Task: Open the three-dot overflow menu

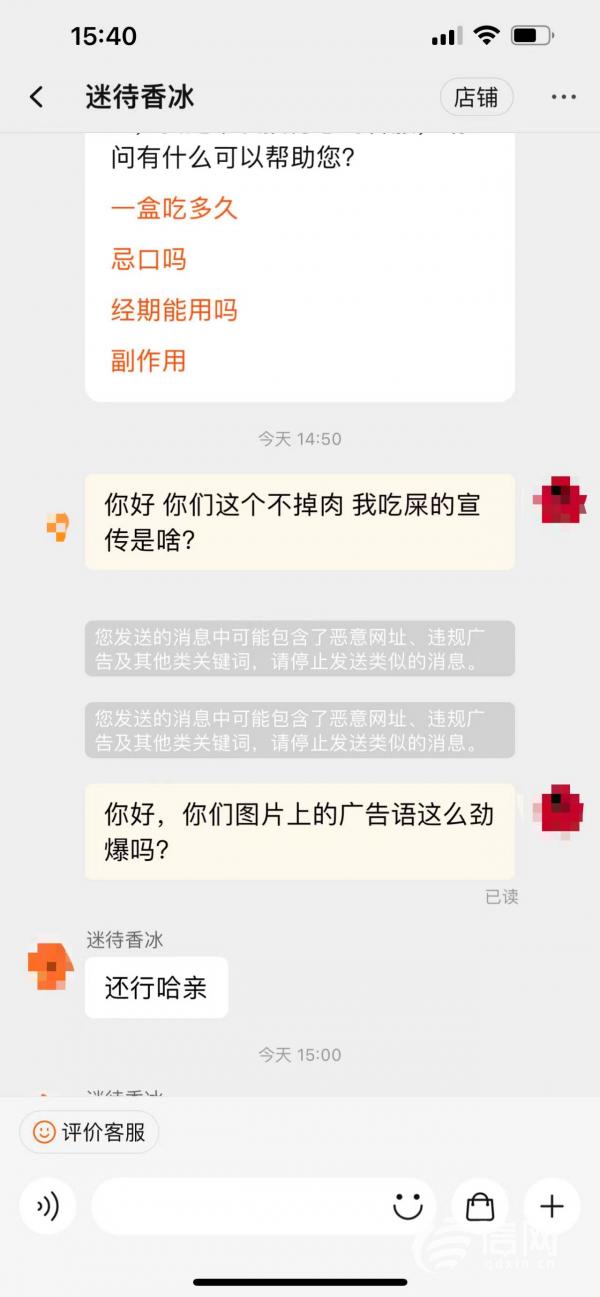Action: pos(563,97)
